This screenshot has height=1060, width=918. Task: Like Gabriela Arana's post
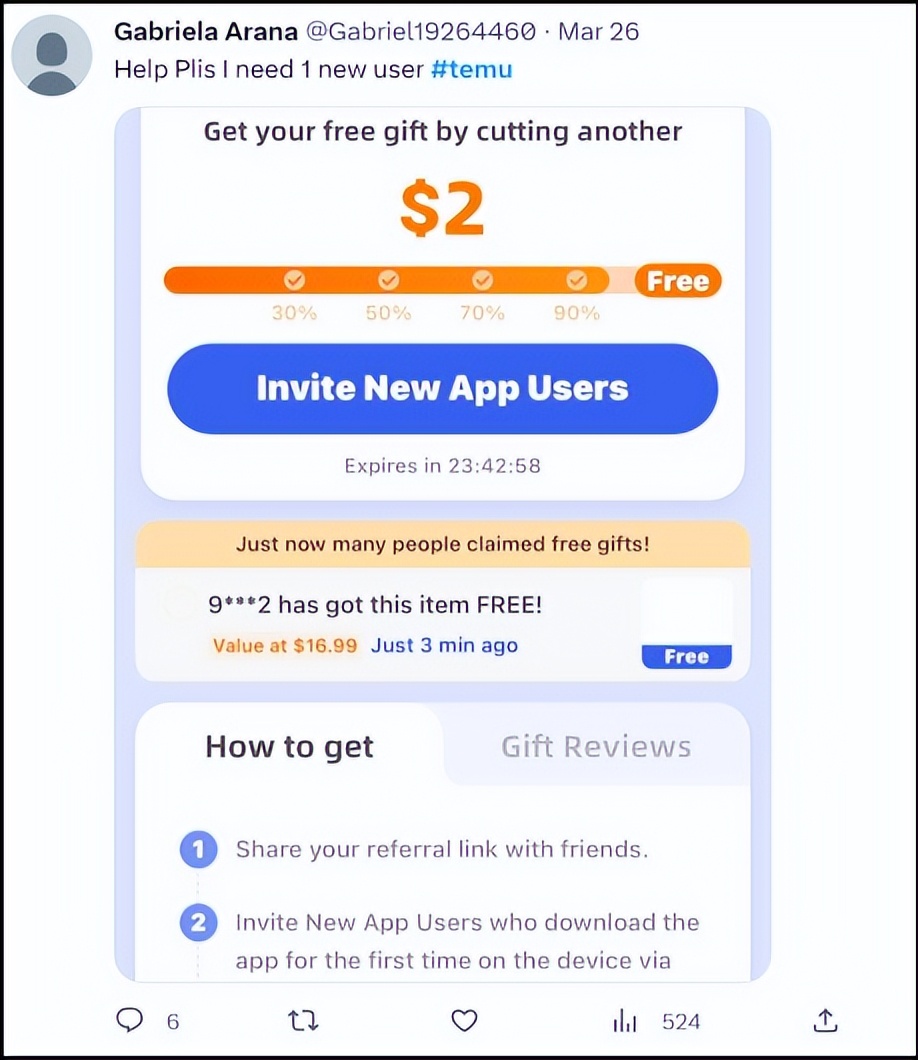coord(463,1020)
